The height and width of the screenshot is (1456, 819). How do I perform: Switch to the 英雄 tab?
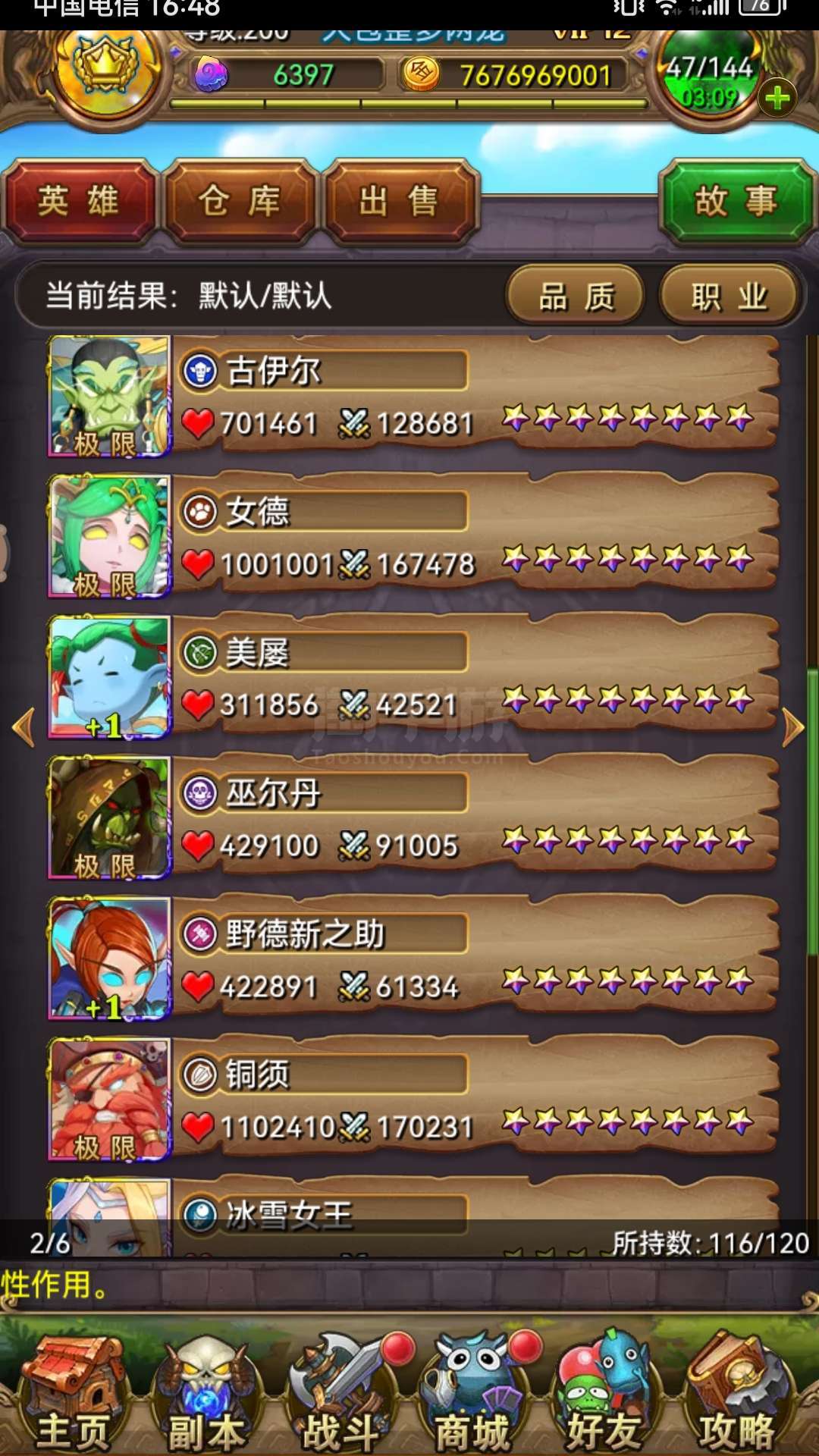(x=79, y=202)
